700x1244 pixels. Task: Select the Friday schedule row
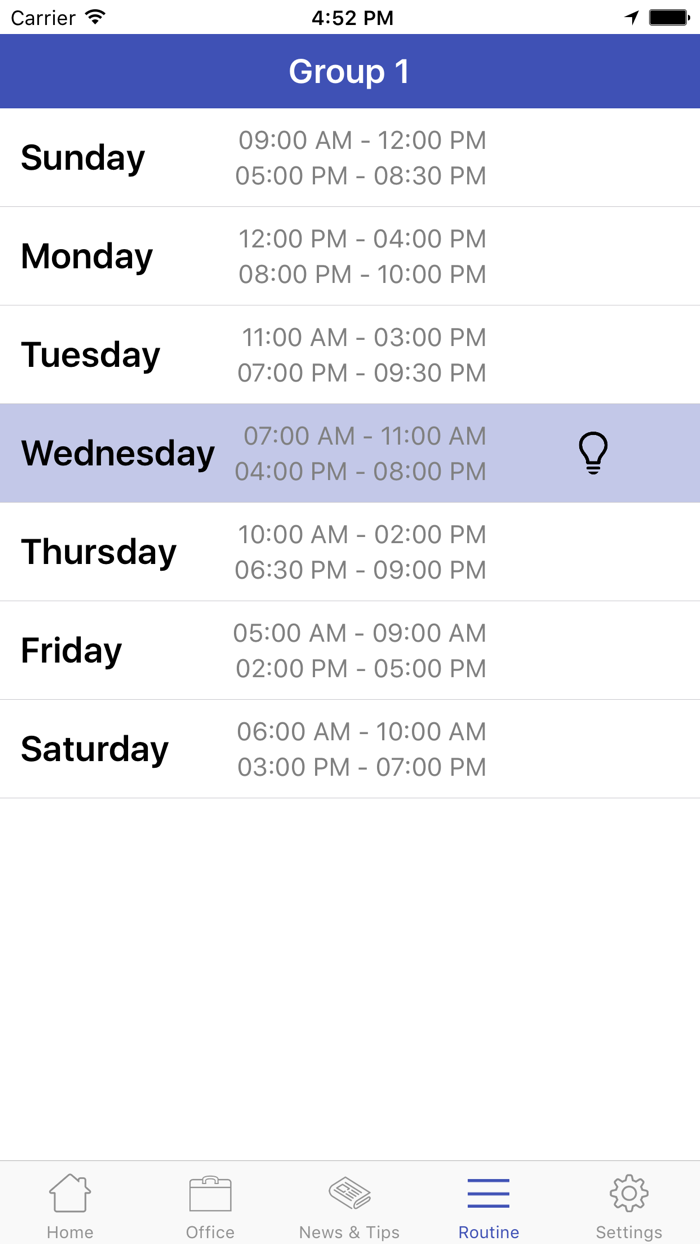(x=350, y=650)
